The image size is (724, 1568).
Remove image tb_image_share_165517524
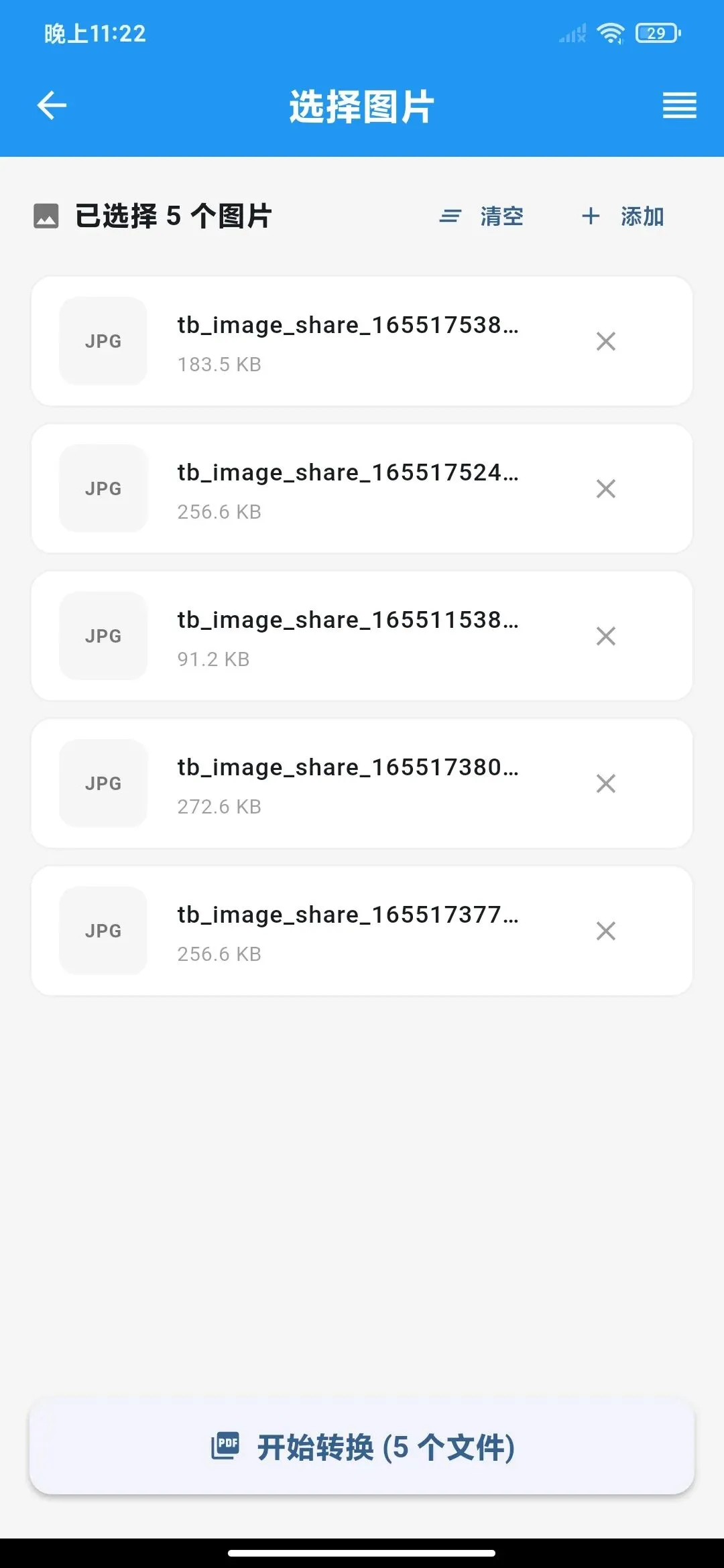pos(605,488)
